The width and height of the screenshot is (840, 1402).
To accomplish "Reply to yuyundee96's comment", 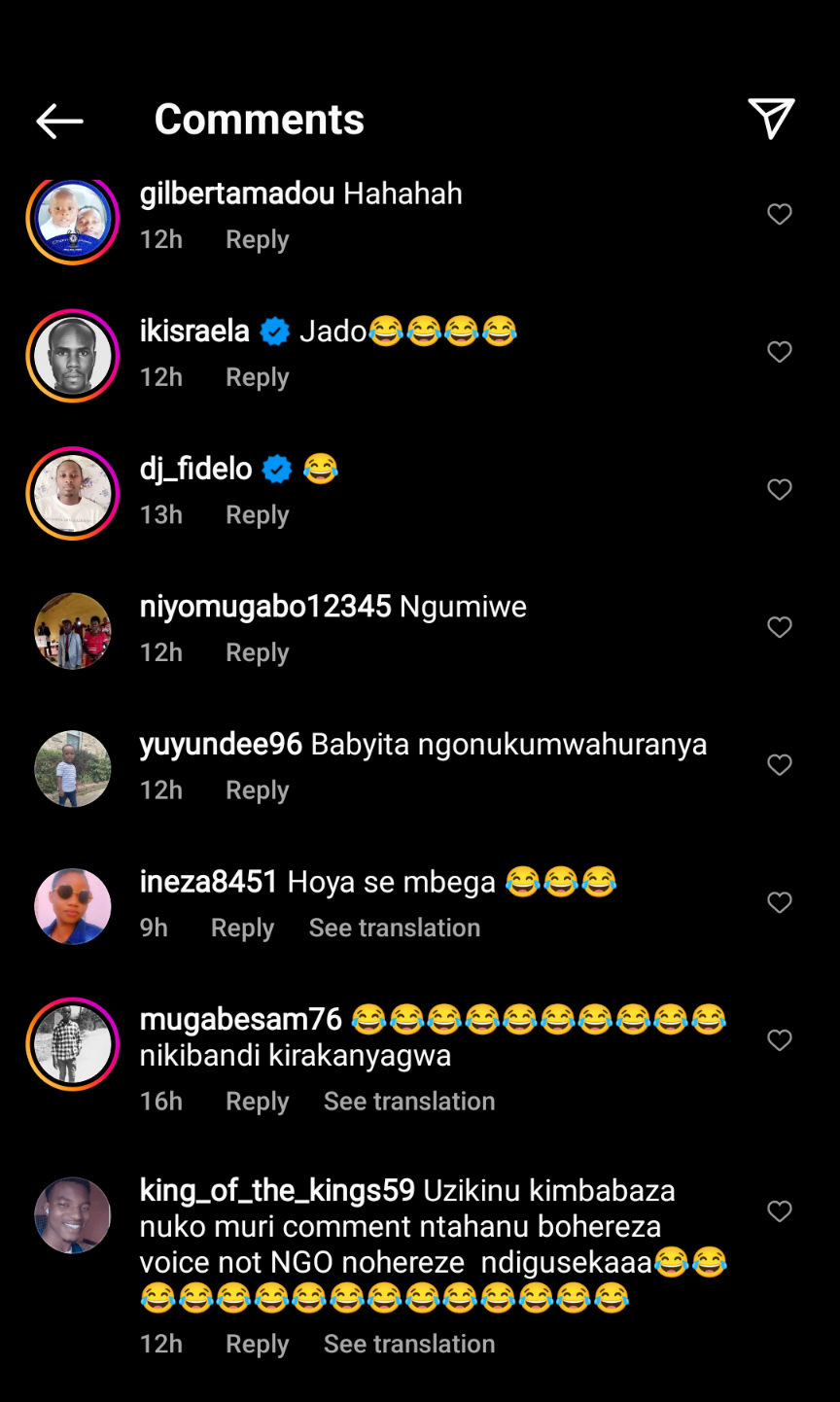I will click(x=257, y=790).
